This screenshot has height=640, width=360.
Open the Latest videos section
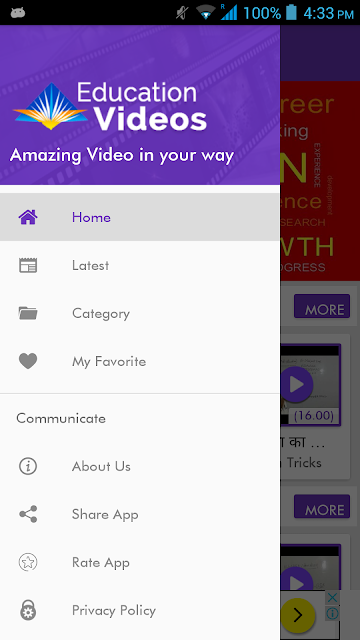click(x=140, y=265)
